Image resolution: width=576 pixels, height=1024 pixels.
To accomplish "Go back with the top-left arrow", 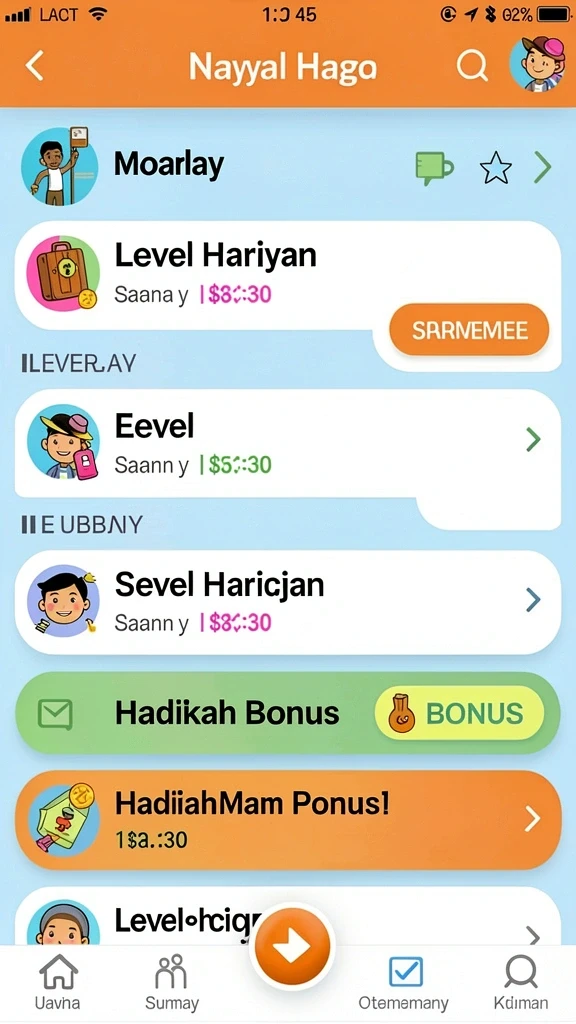I will pyautogui.click(x=35, y=66).
